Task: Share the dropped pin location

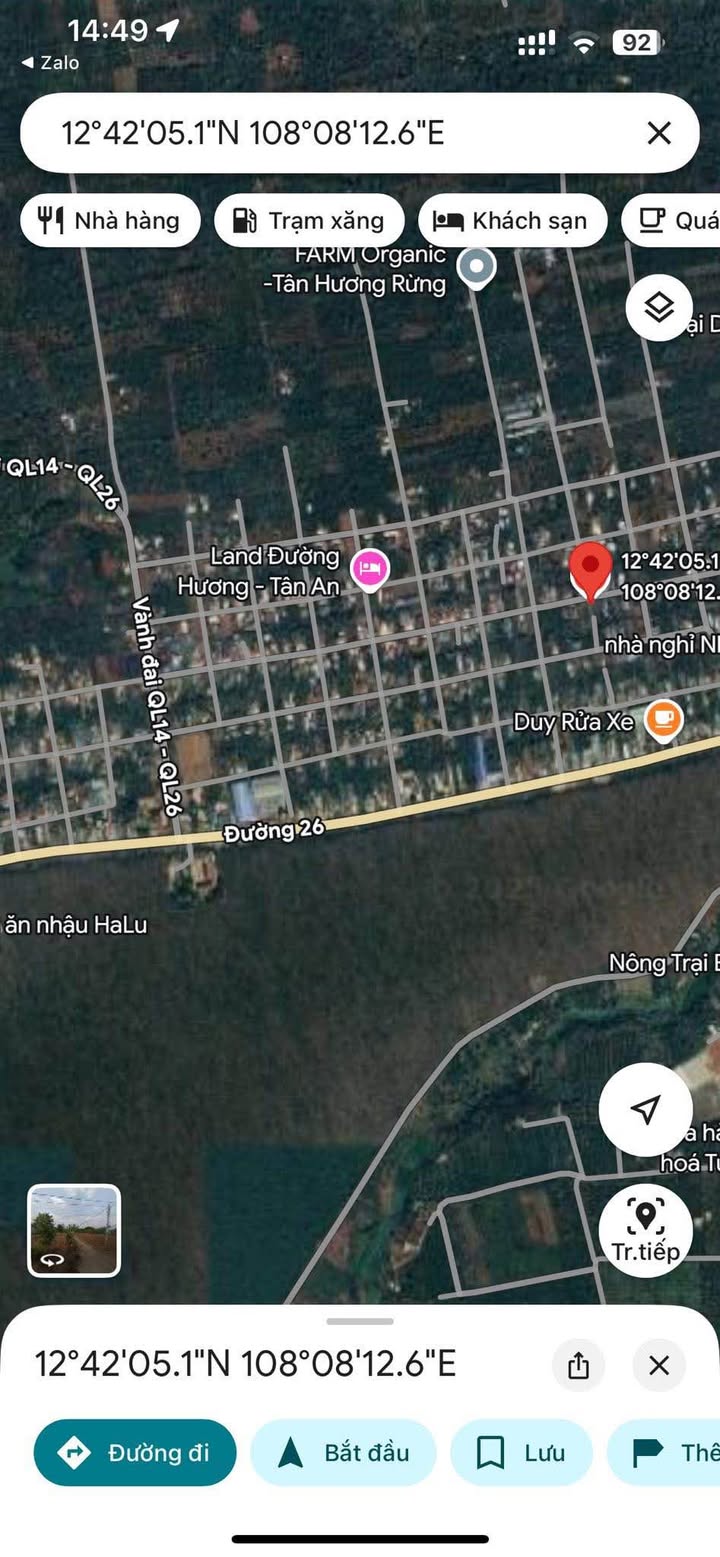Action: tap(578, 1365)
